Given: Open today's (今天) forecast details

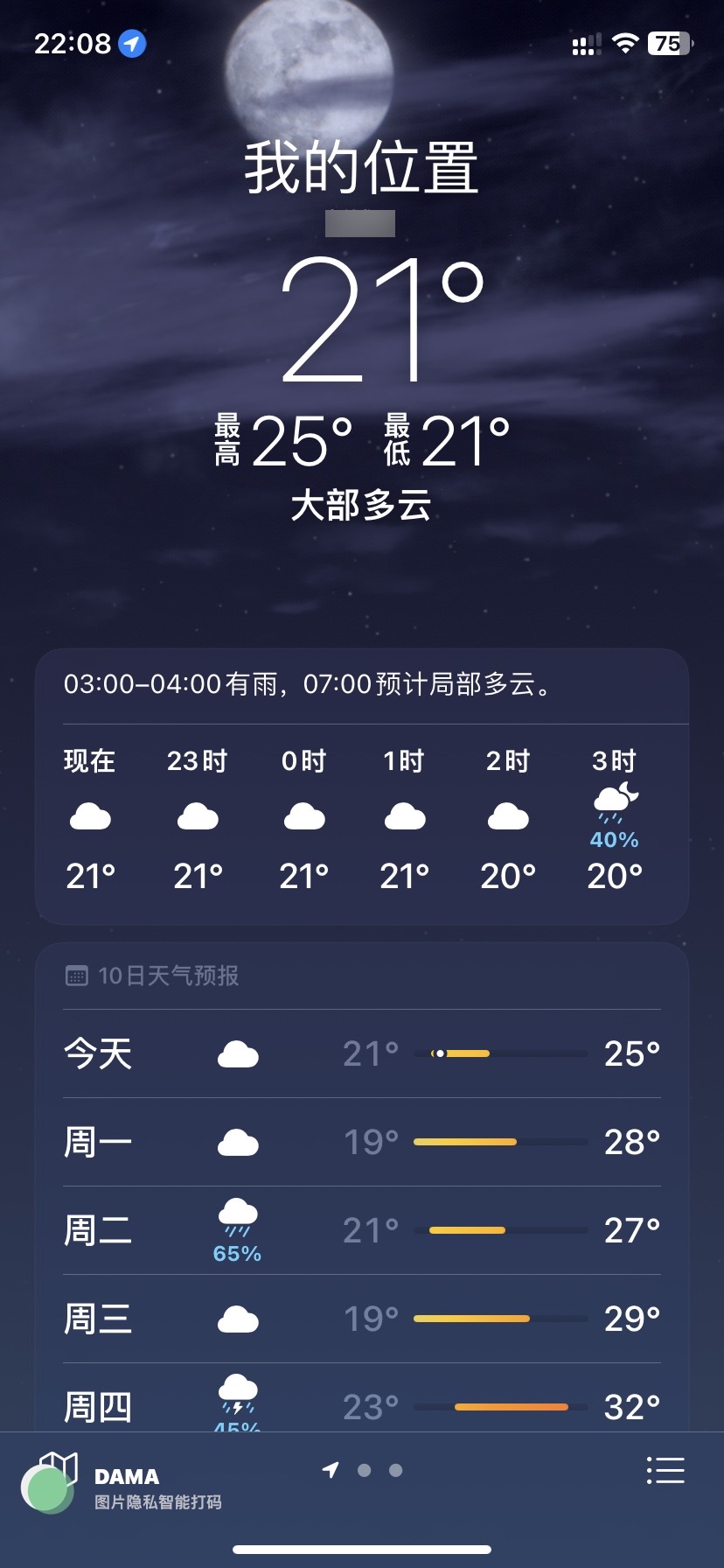Looking at the screenshot, I should pyautogui.click(x=361, y=1053).
